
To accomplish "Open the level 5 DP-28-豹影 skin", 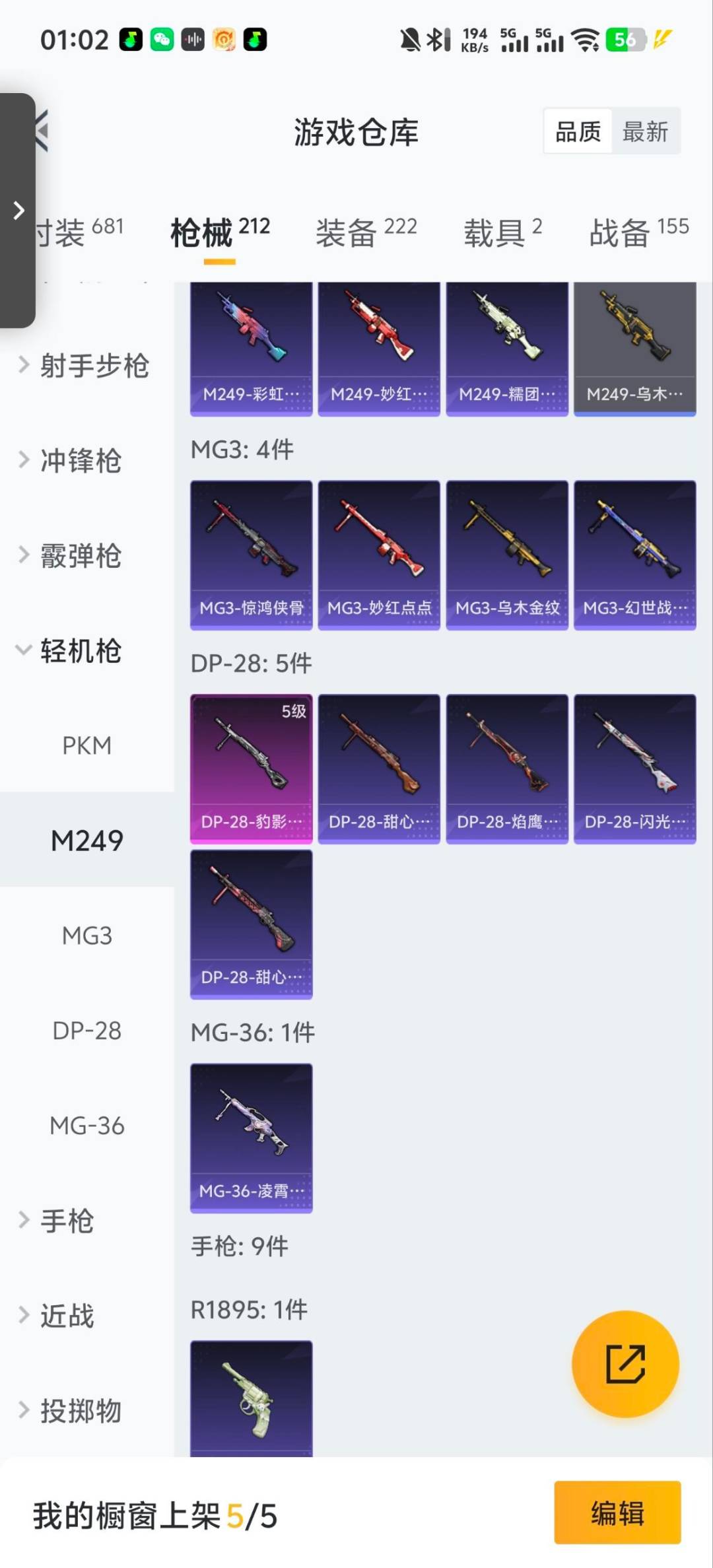I will (252, 766).
